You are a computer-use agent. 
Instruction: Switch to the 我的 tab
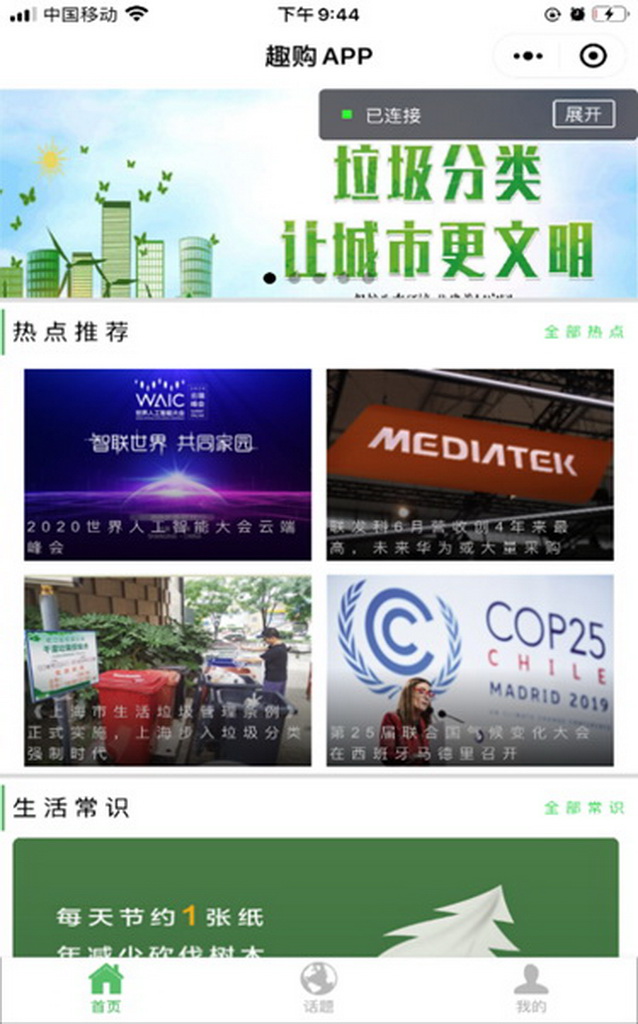531,988
